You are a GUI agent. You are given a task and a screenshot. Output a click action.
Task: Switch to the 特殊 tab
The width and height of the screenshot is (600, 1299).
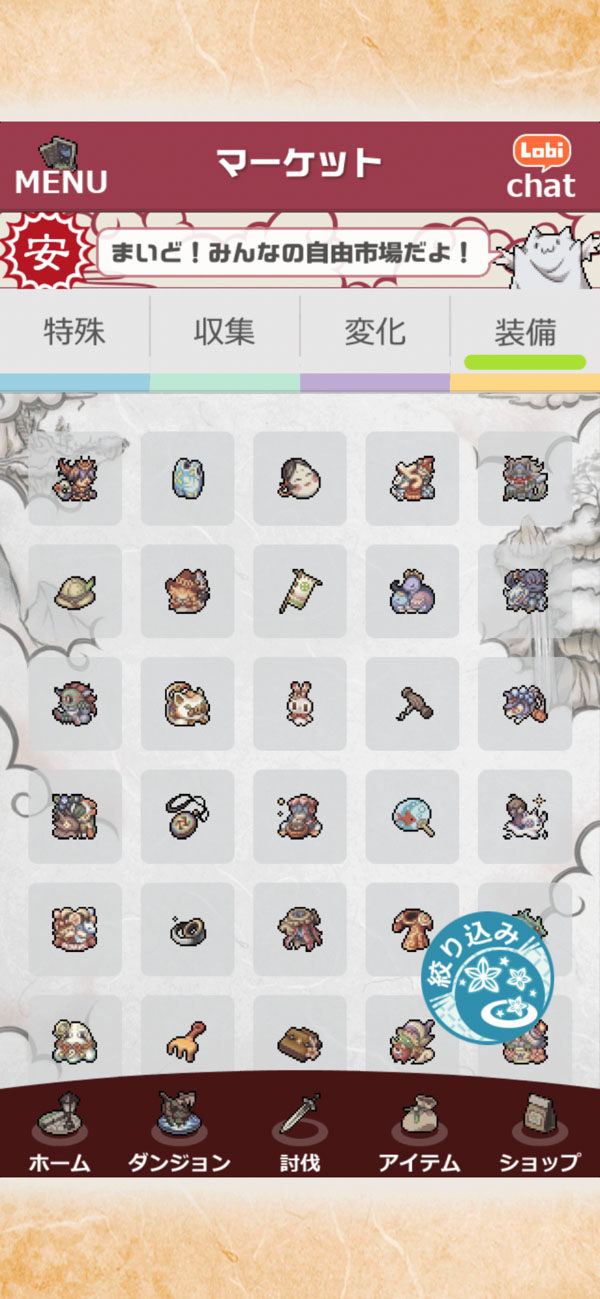(x=75, y=333)
